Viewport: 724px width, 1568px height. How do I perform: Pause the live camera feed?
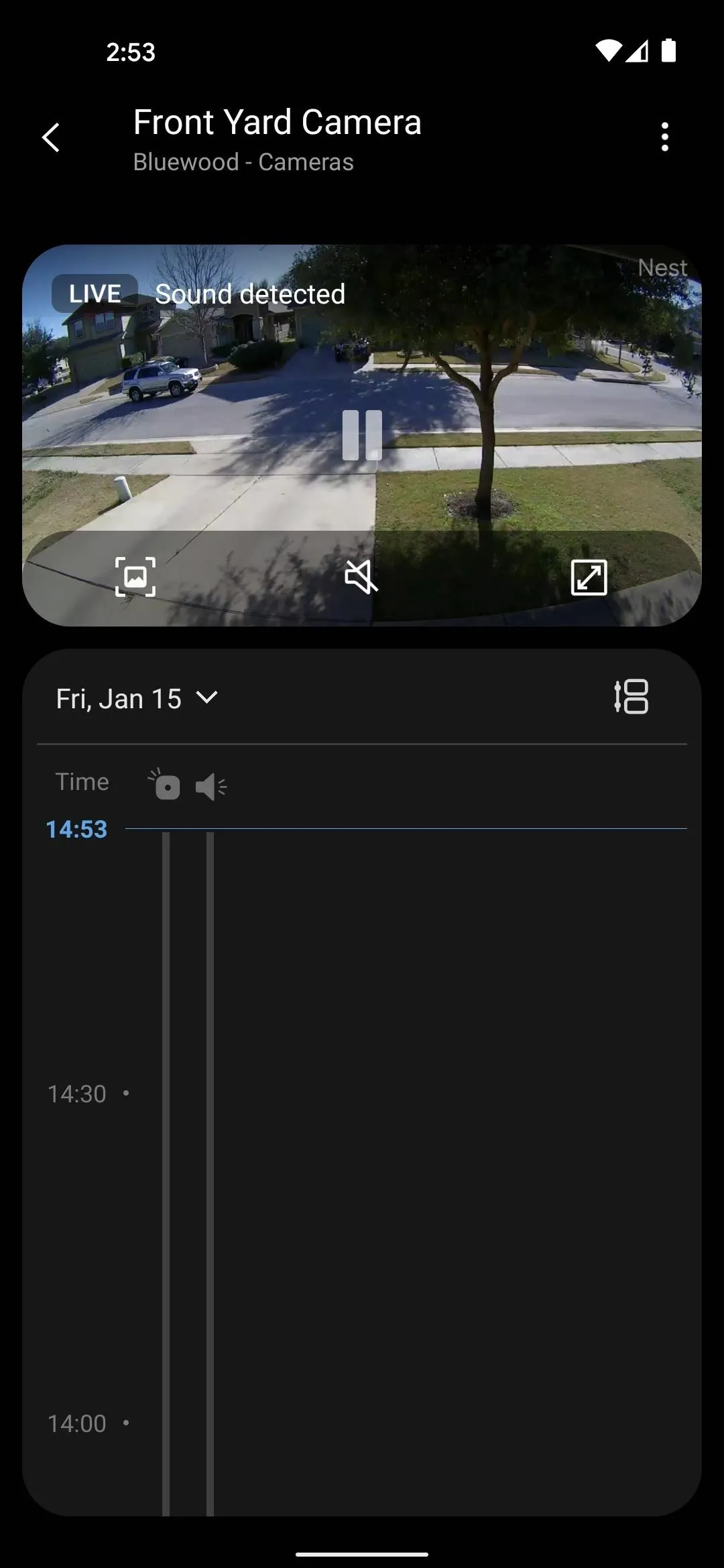[362, 436]
